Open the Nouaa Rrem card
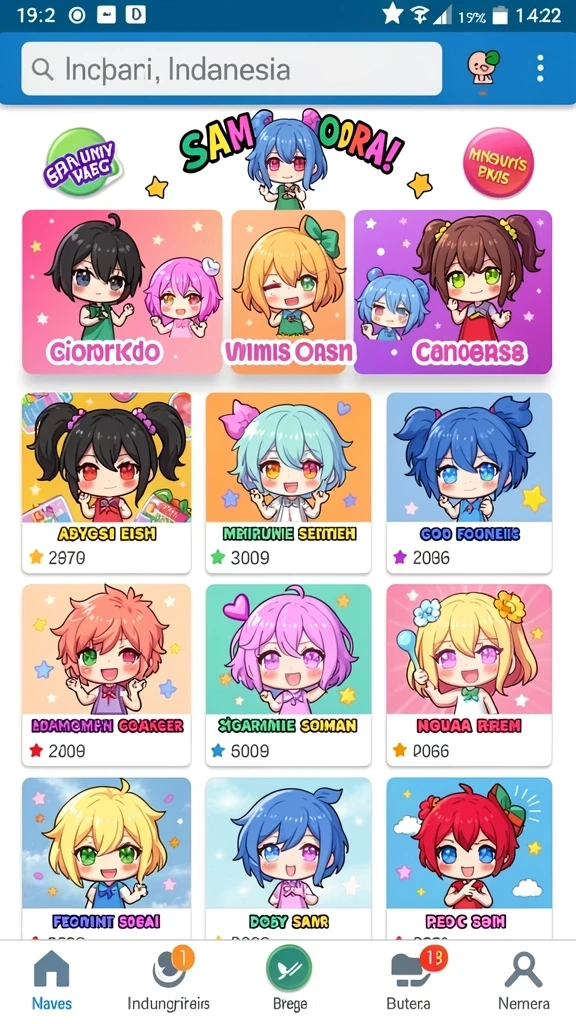This screenshot has height=1024, width=576. pos(469,675)
